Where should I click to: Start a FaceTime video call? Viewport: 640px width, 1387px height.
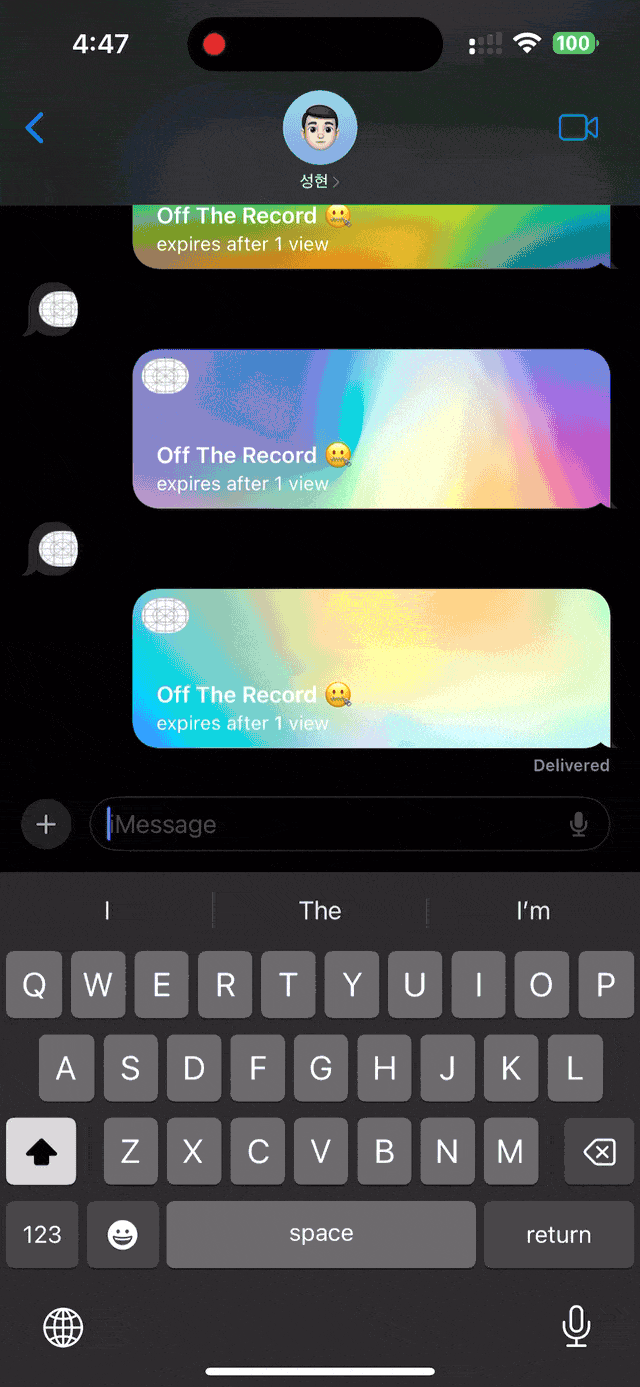pyautogui.click(x=578, y=128)
